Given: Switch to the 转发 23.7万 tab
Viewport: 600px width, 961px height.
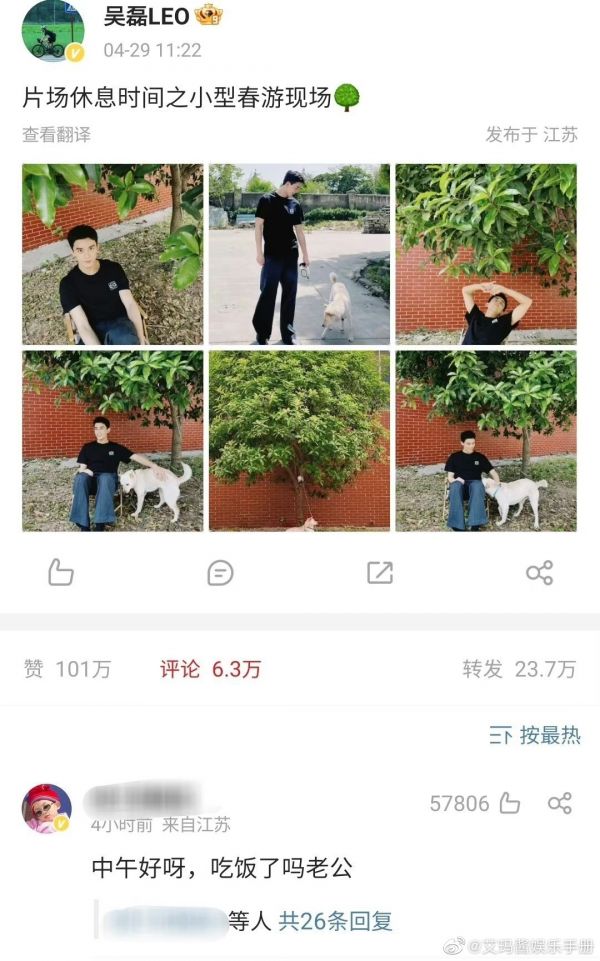Looking at the screenshot, I should (x=519, y=669).
